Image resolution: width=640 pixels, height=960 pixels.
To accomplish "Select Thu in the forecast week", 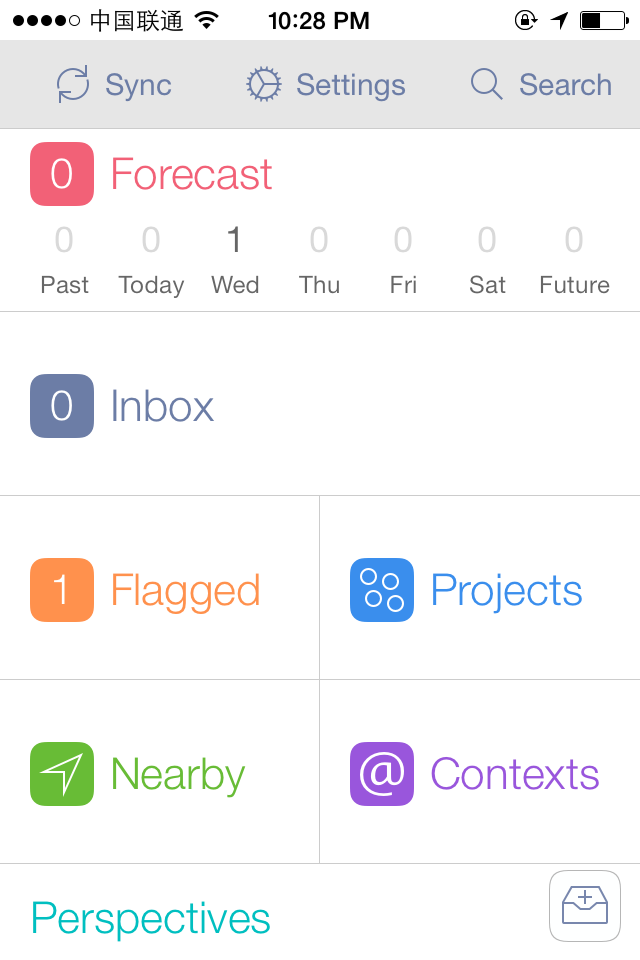I will coord(319,260).
